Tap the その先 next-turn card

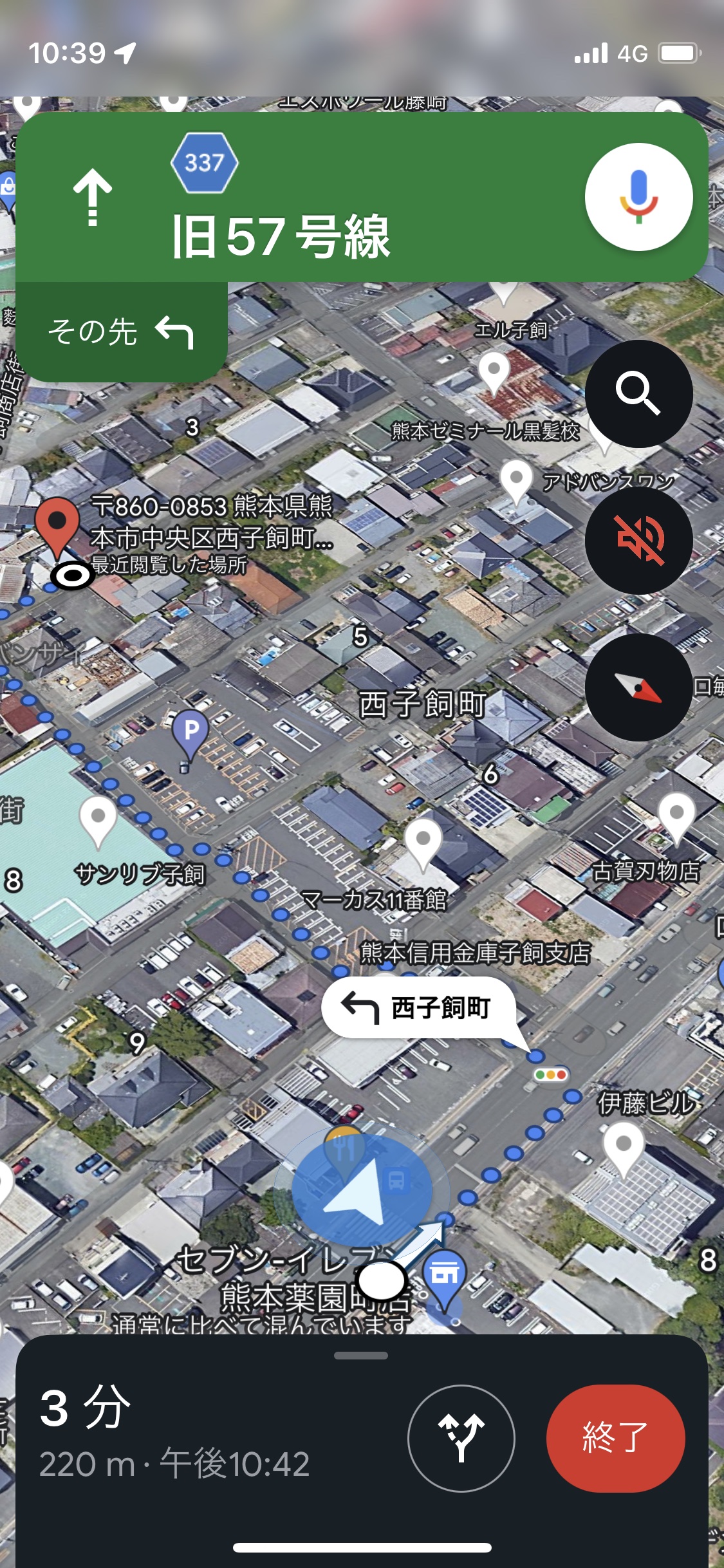[x=121, y=332]
